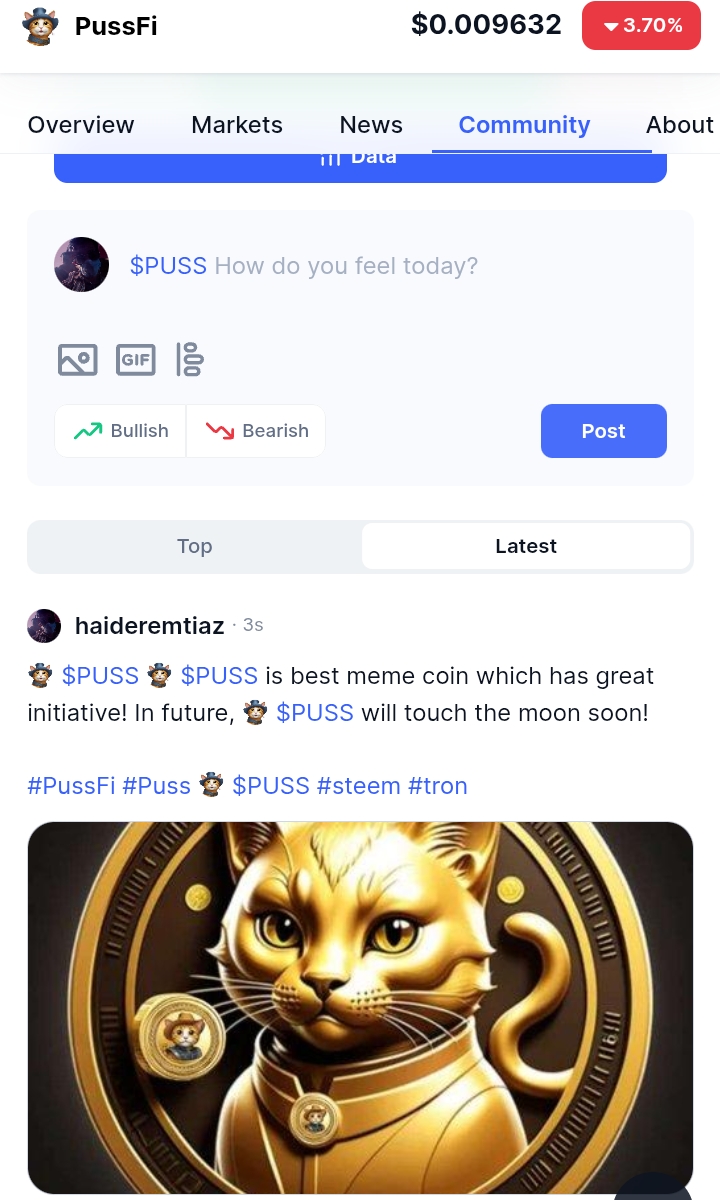Screen dimensions: 720x1200
Task: Tap the Data button
Action: [x=360, y=162]
